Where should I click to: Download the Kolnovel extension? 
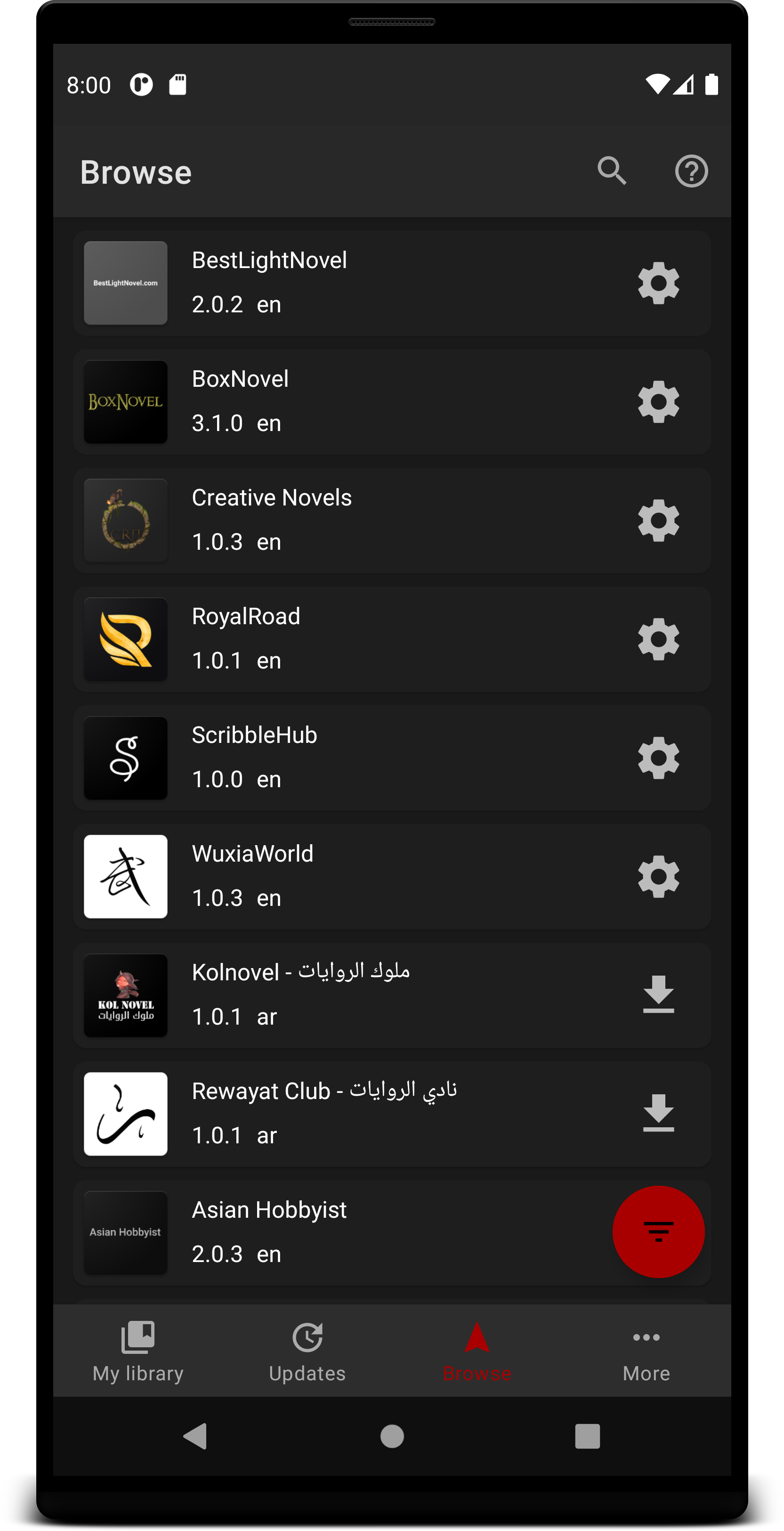(x=658, y=994)
